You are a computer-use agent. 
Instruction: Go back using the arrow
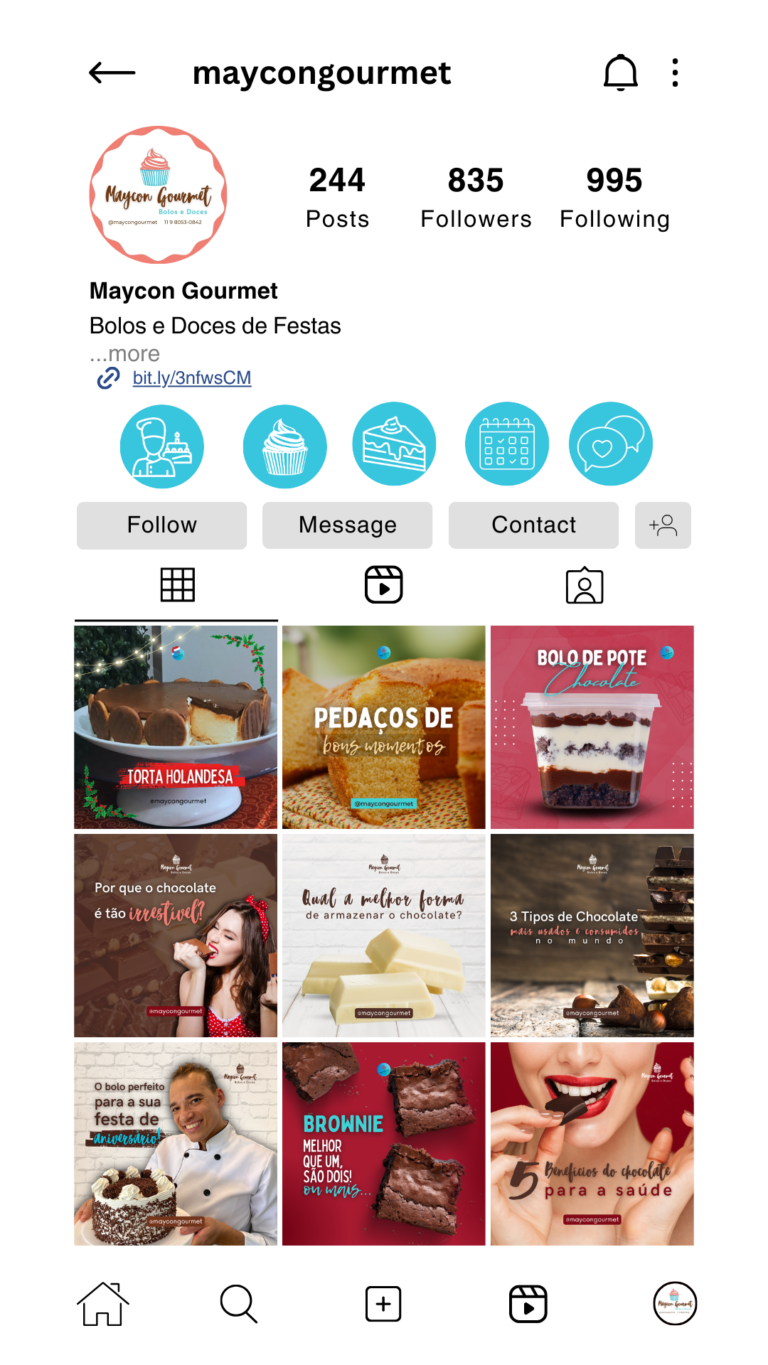pos(111,73)
